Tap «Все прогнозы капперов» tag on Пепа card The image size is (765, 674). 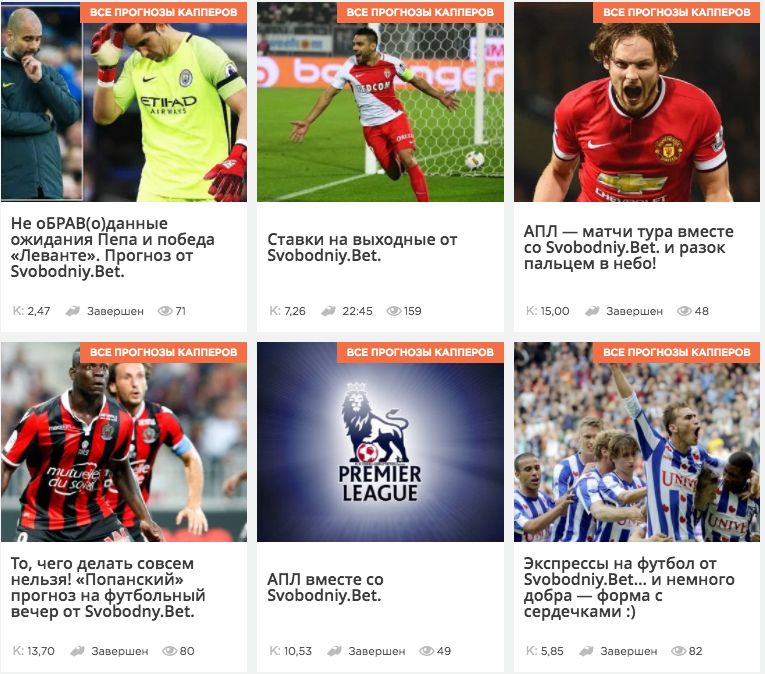(164, 13)
